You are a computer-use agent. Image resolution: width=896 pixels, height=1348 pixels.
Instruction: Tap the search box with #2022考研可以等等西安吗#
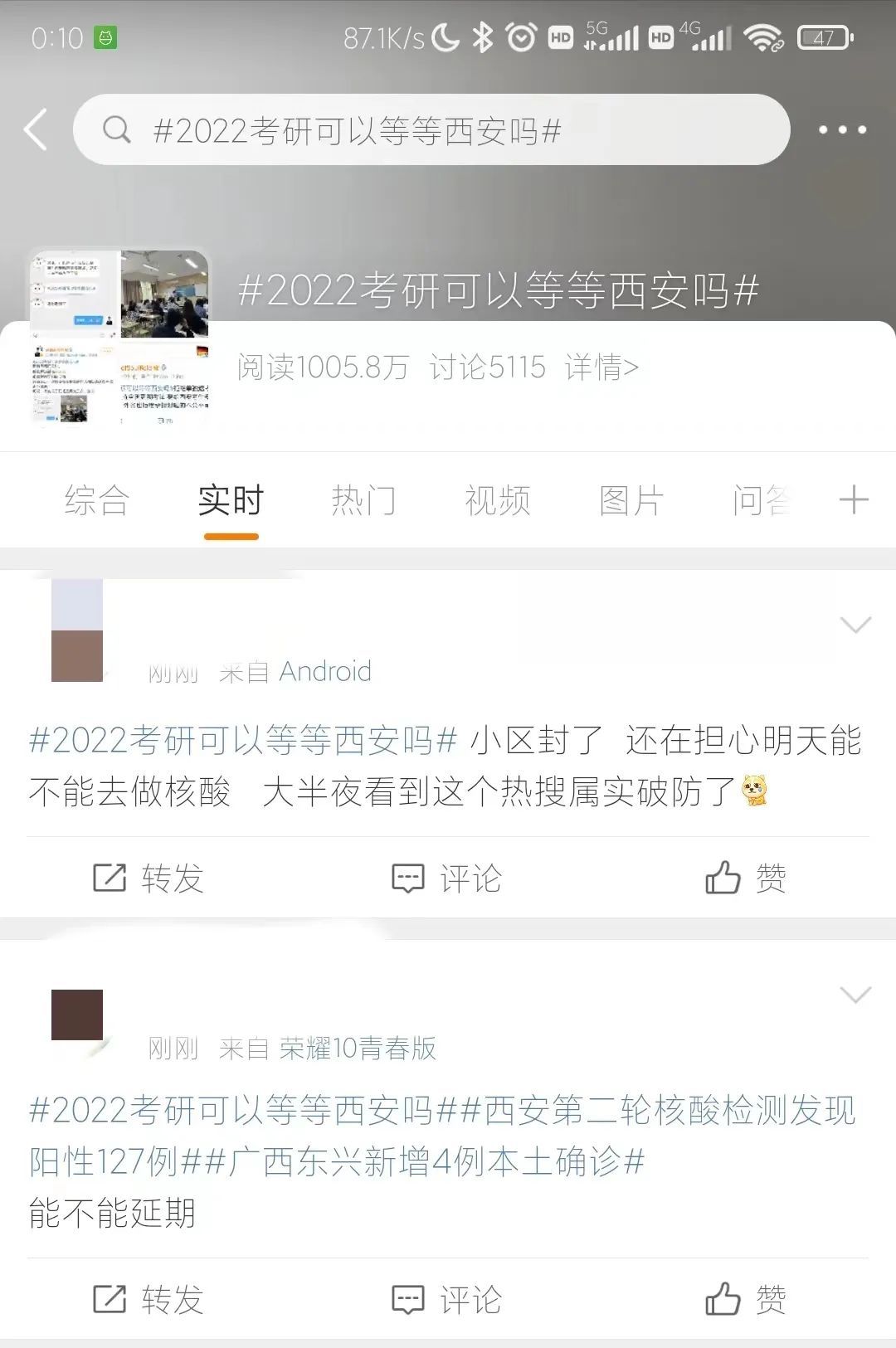[431, 130]
